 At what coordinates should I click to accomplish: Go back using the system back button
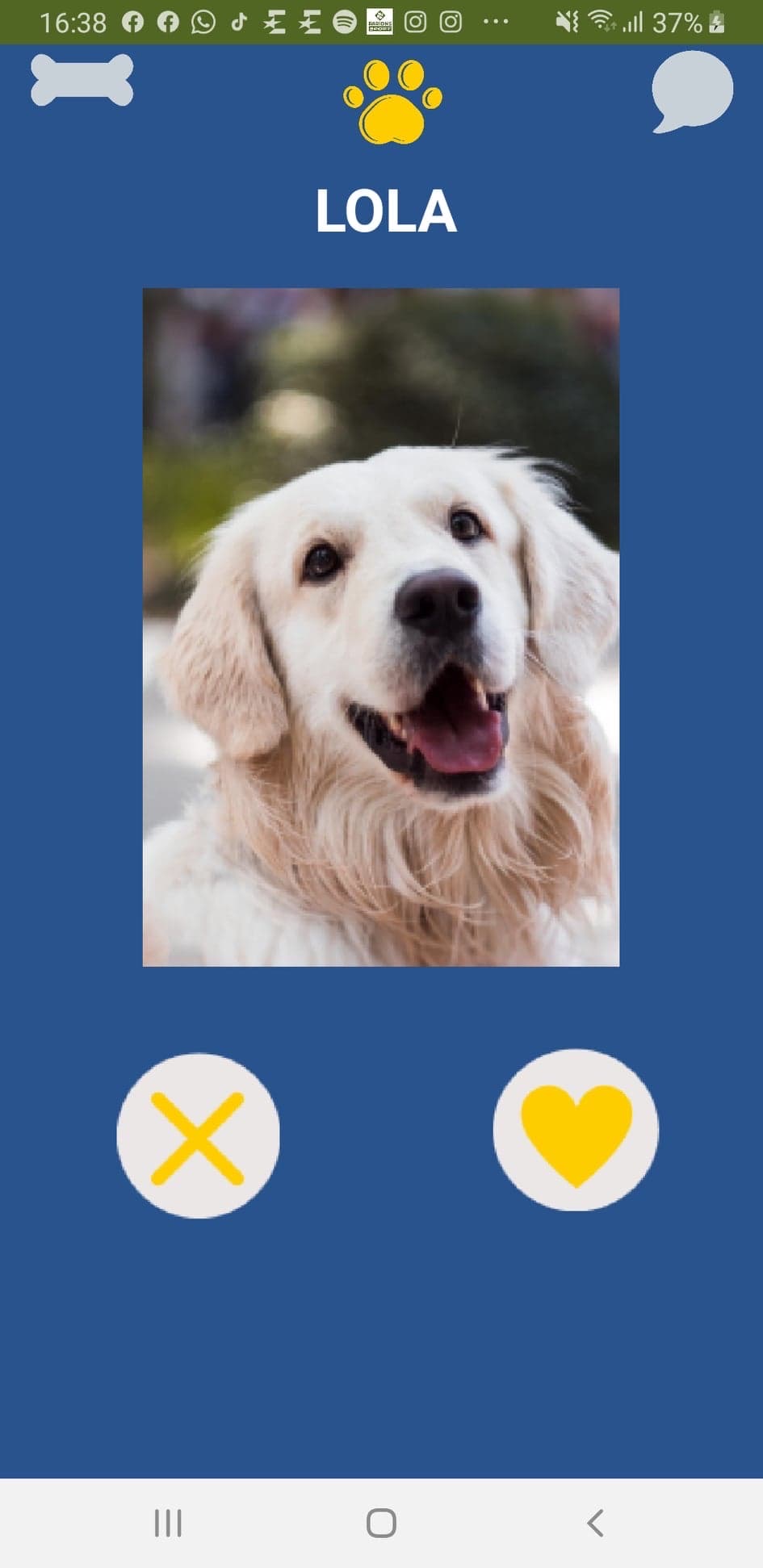click(595, 1523)
